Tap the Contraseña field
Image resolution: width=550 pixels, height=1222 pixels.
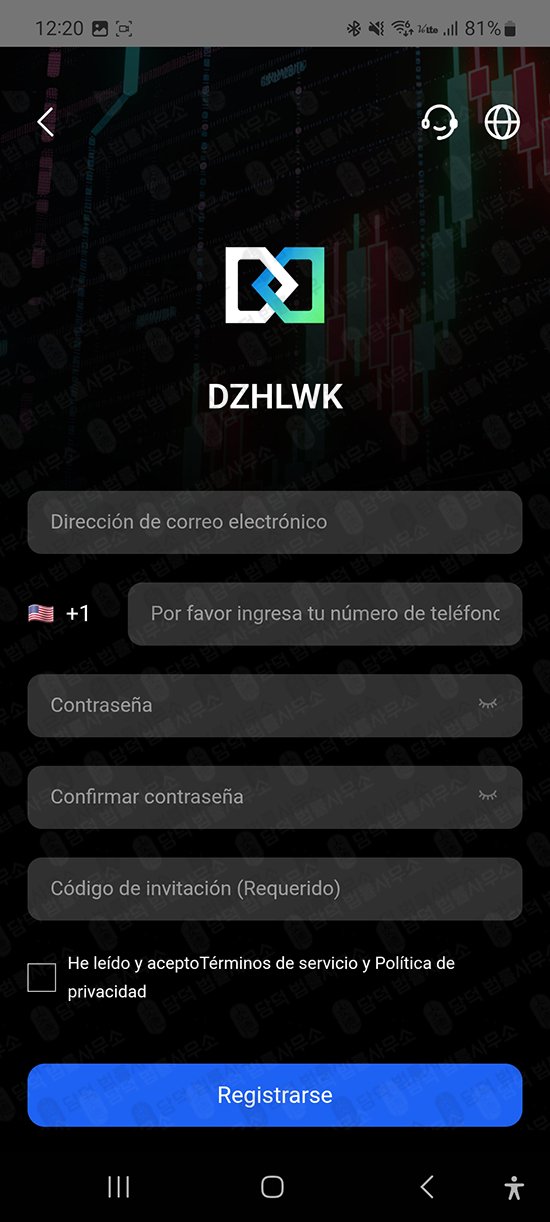tap(275, 706)
